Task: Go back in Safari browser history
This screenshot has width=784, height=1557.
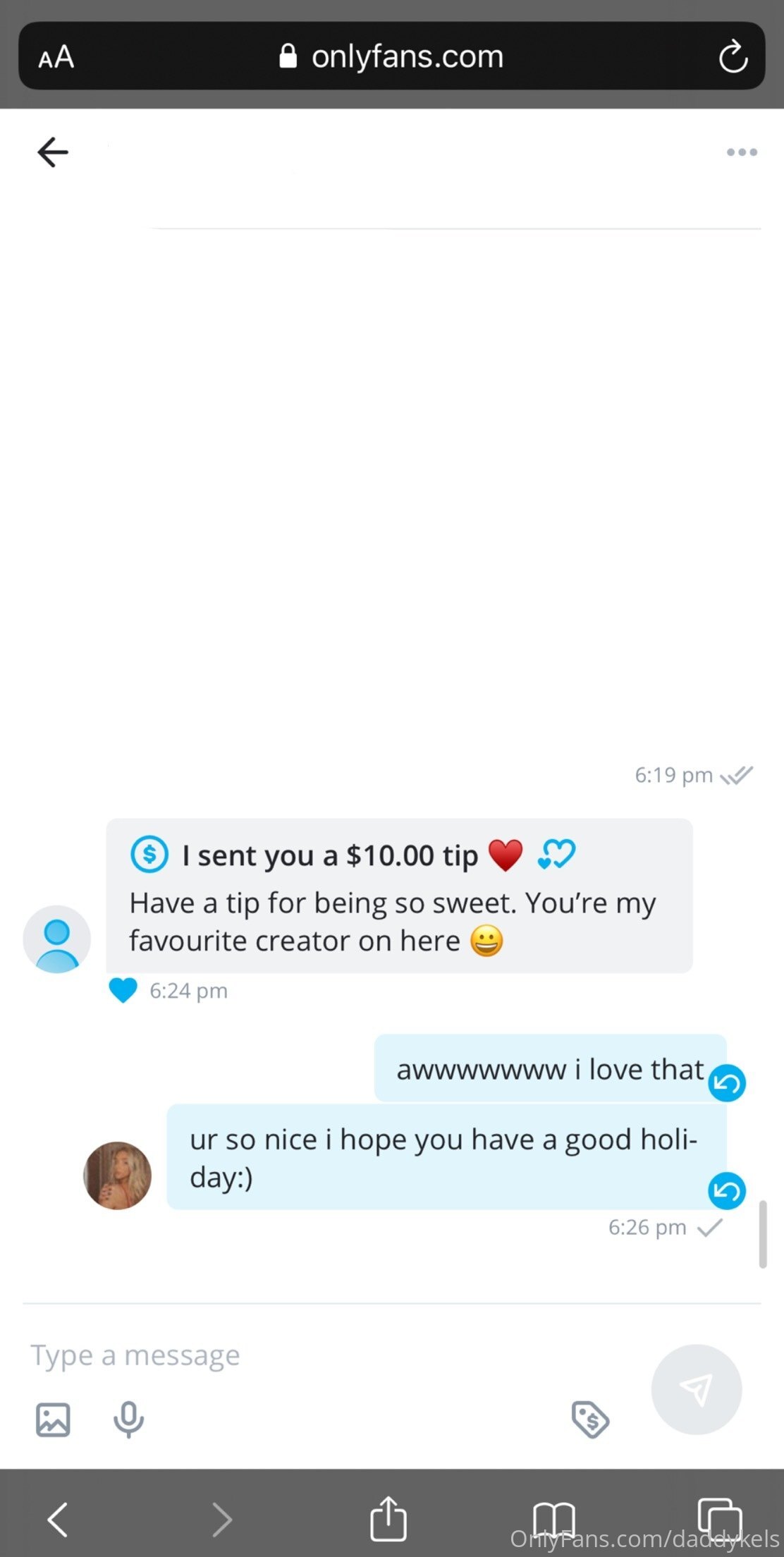Action: point(58,1519)
